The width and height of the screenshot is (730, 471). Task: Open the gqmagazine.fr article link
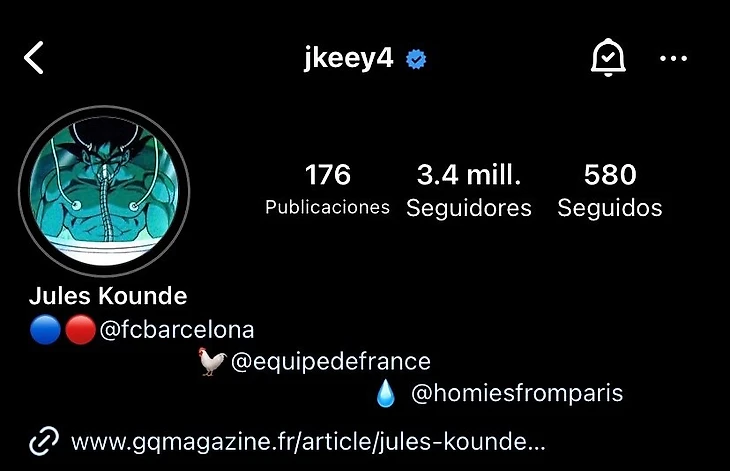coord(308,441)
